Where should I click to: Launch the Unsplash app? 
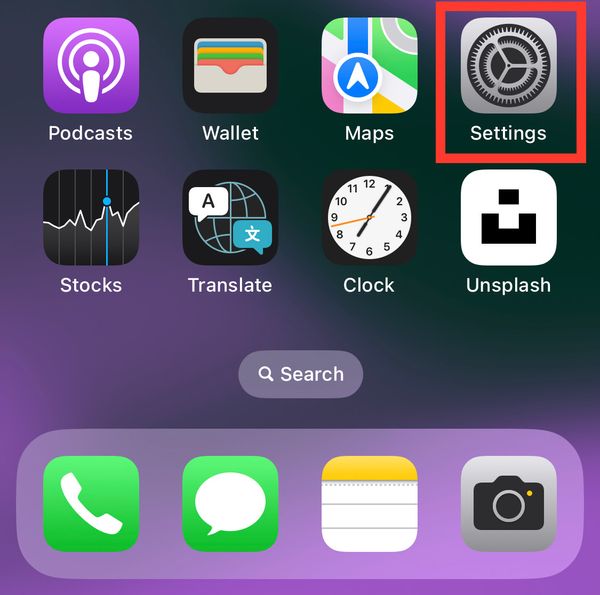pos(508,218)
